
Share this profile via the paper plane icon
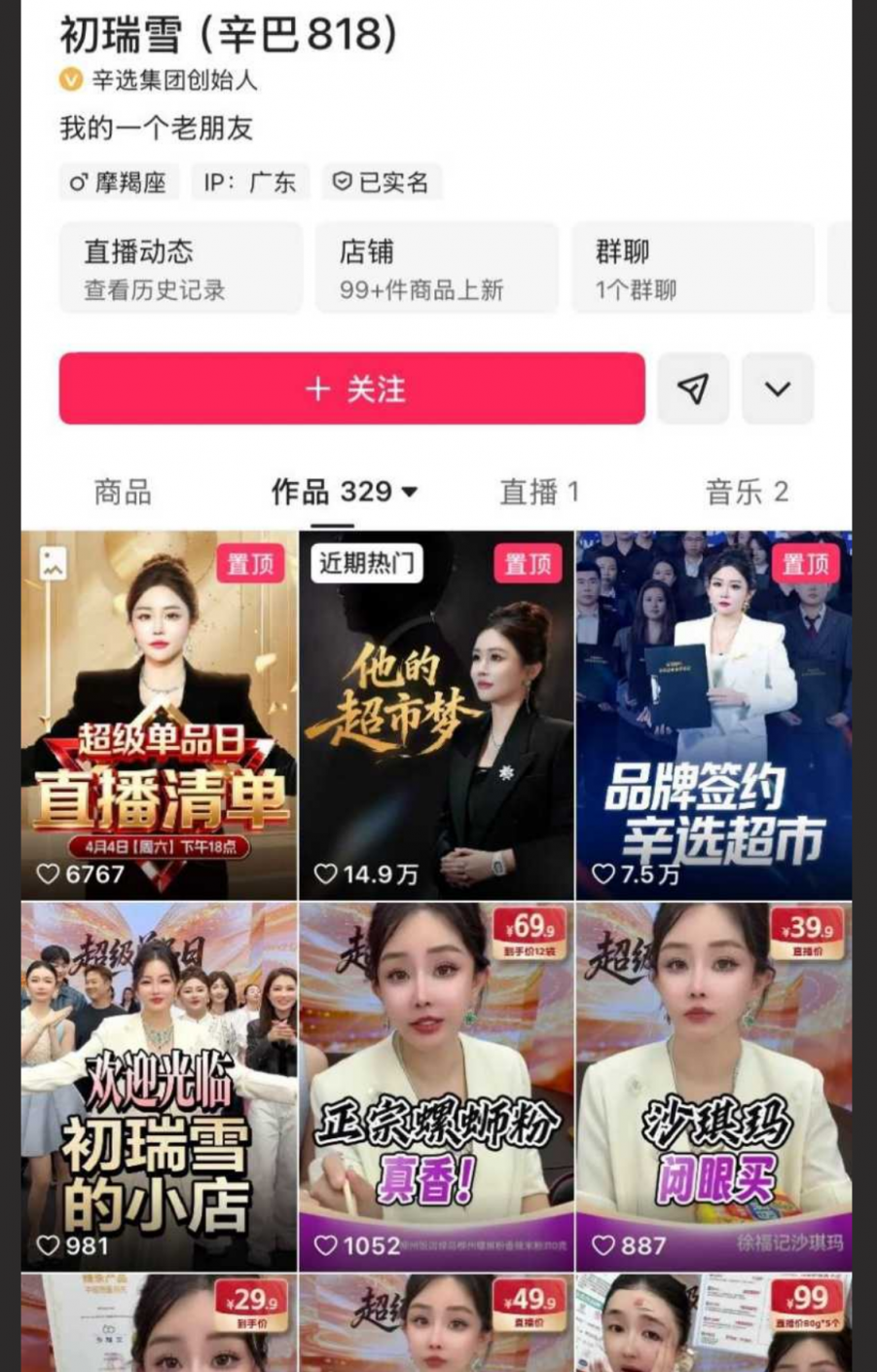[692, 389]
